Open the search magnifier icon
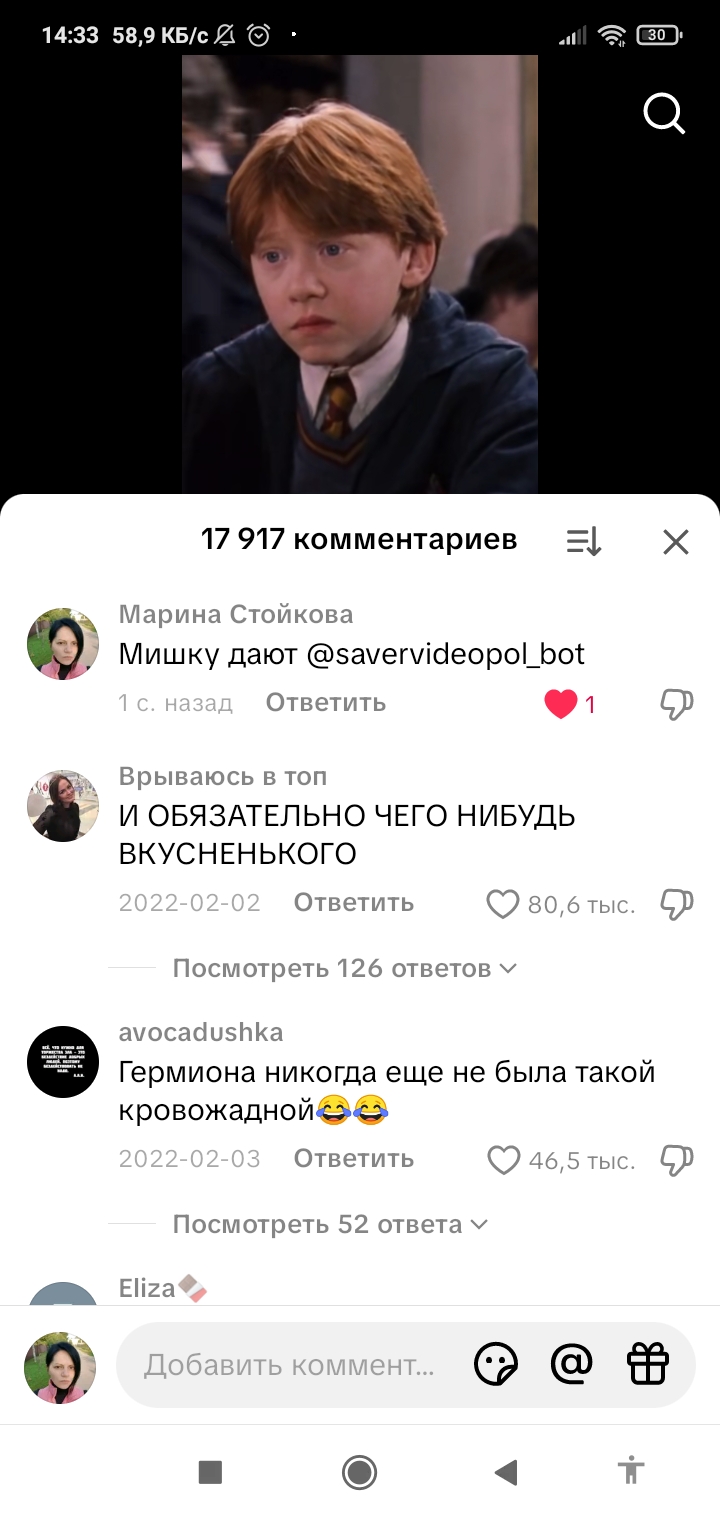720x1520 pixels. (x=664, y=114)
